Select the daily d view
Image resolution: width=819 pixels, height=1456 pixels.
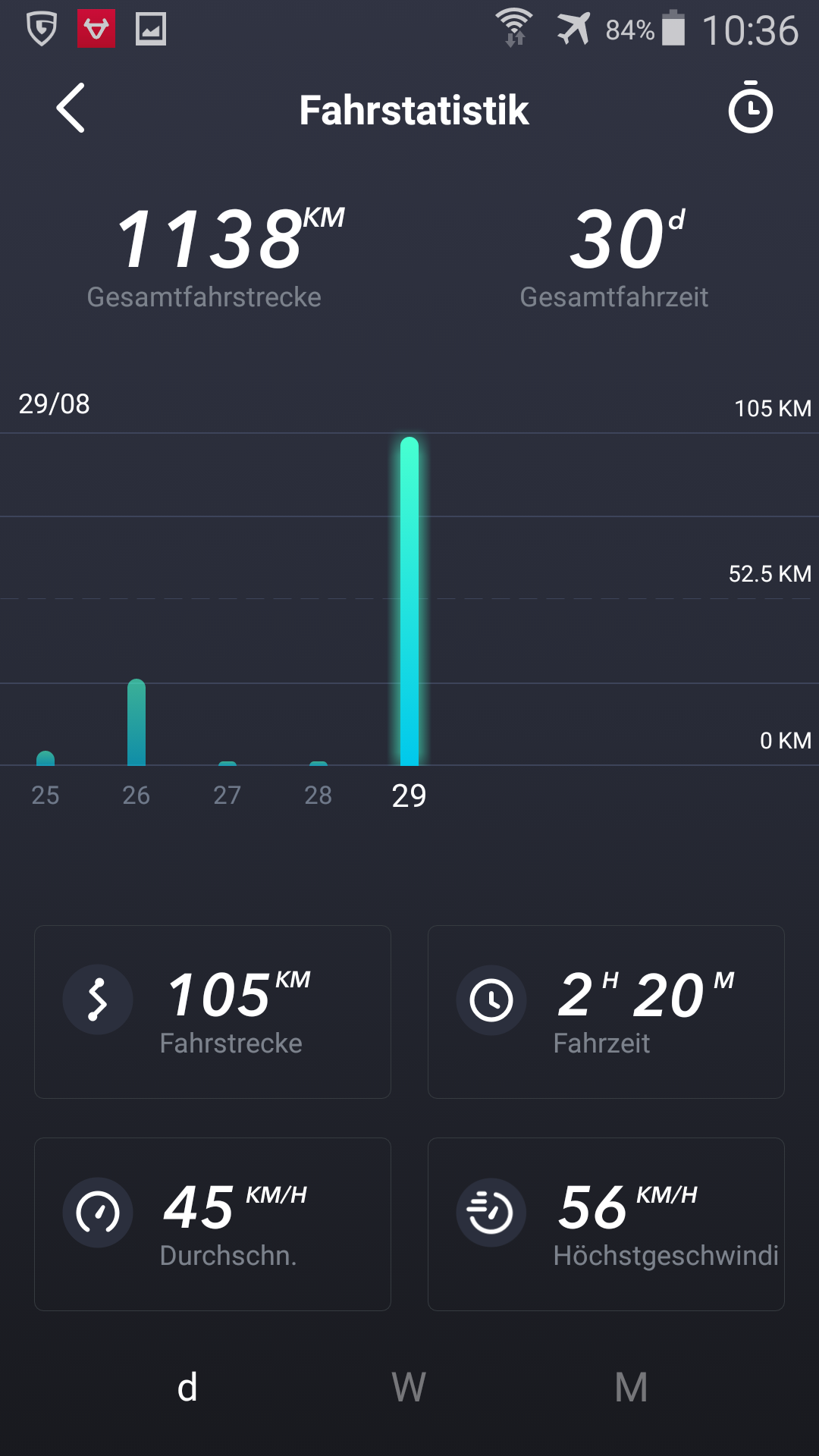(x=187, y=1387)
